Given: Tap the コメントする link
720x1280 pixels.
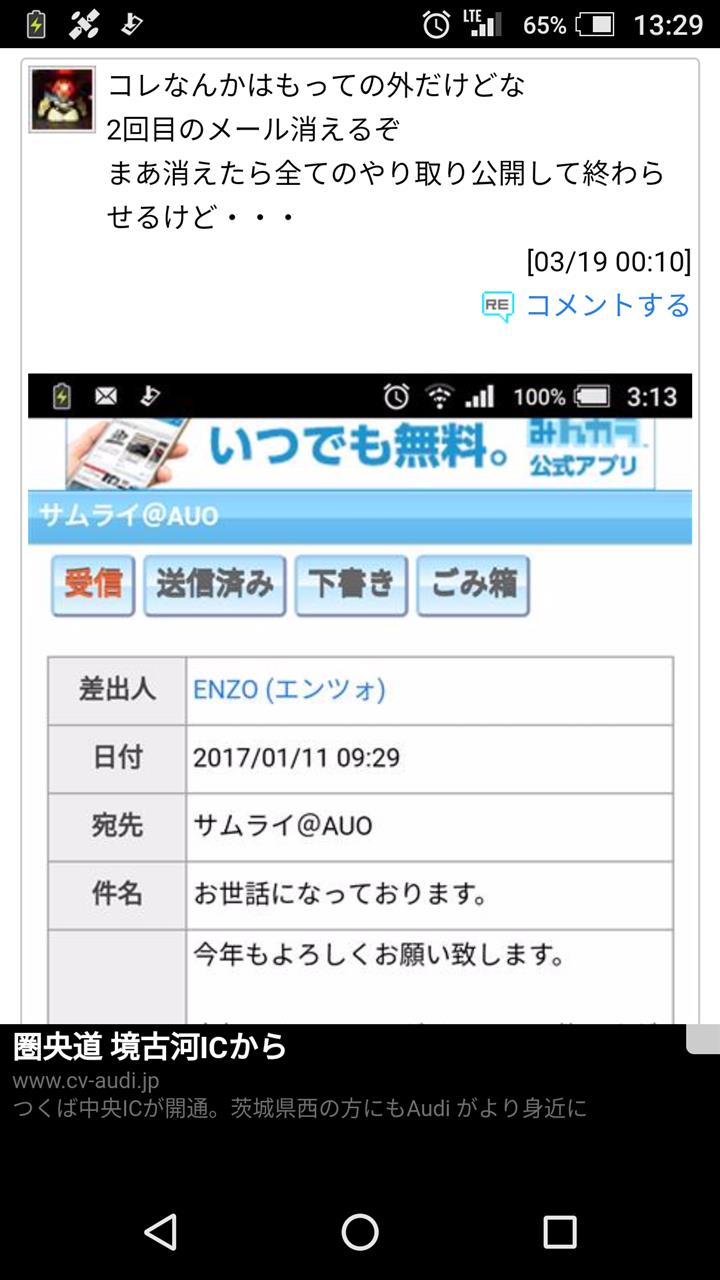Looking at the screenshot, I should [586, 305].
